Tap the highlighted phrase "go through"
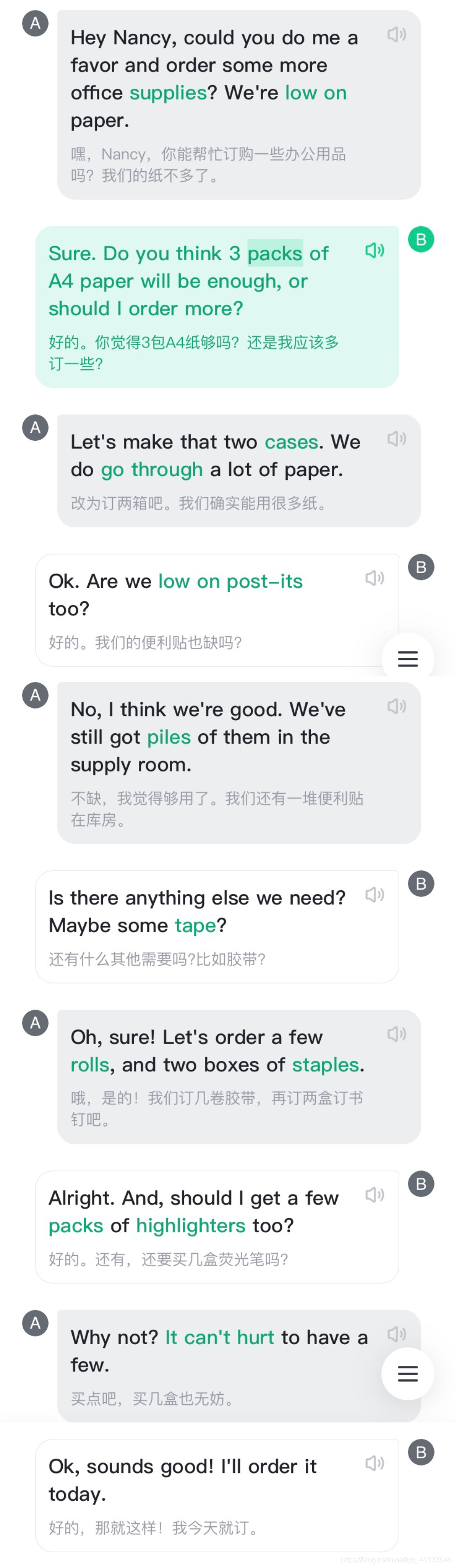The width and height of the screenshot is (456, 1568). coord(152,470)
